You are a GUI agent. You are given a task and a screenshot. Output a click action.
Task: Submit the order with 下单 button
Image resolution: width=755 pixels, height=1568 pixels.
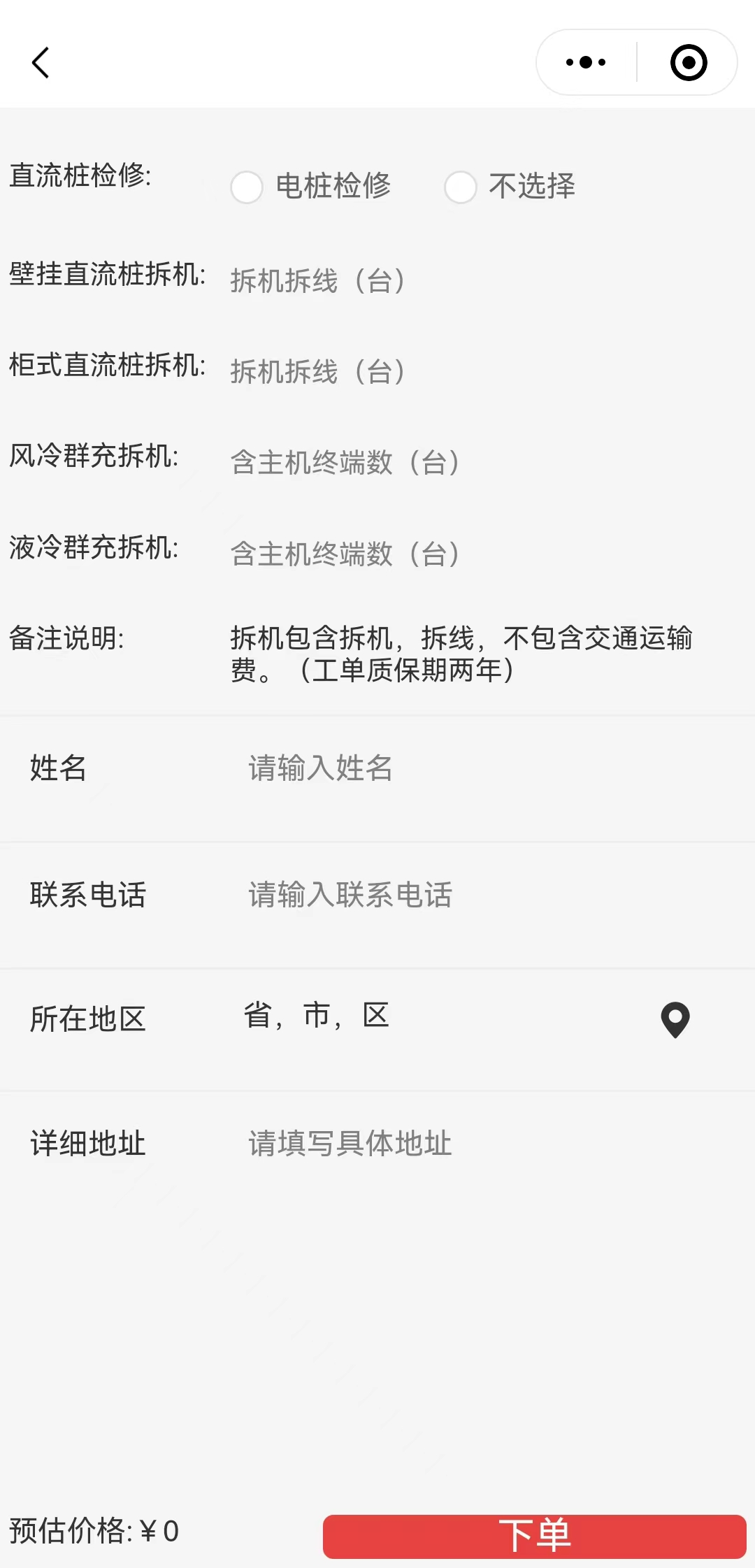pyautogui.click(x=534, y=1537)
